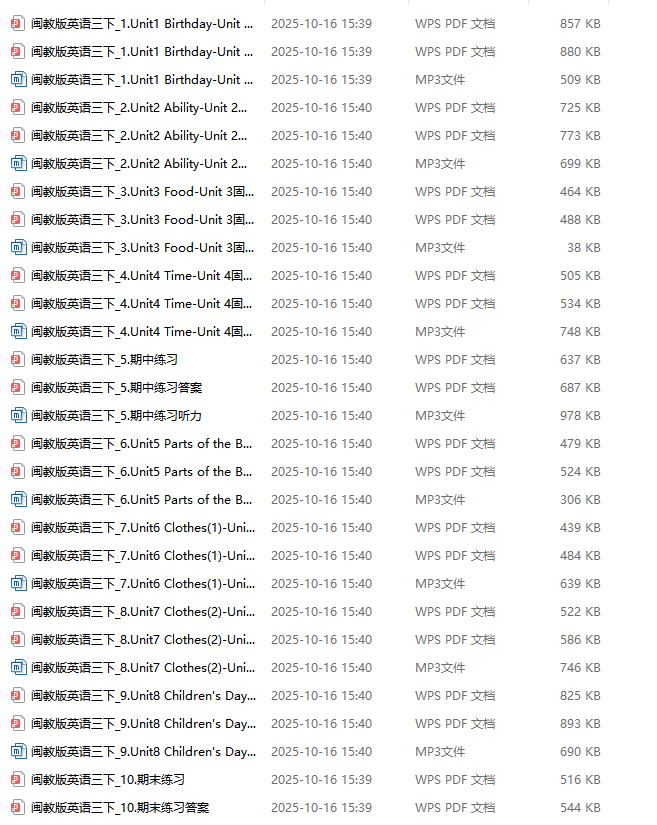Play the 5.期中练习听力 MP3 file

pos(116,416)
